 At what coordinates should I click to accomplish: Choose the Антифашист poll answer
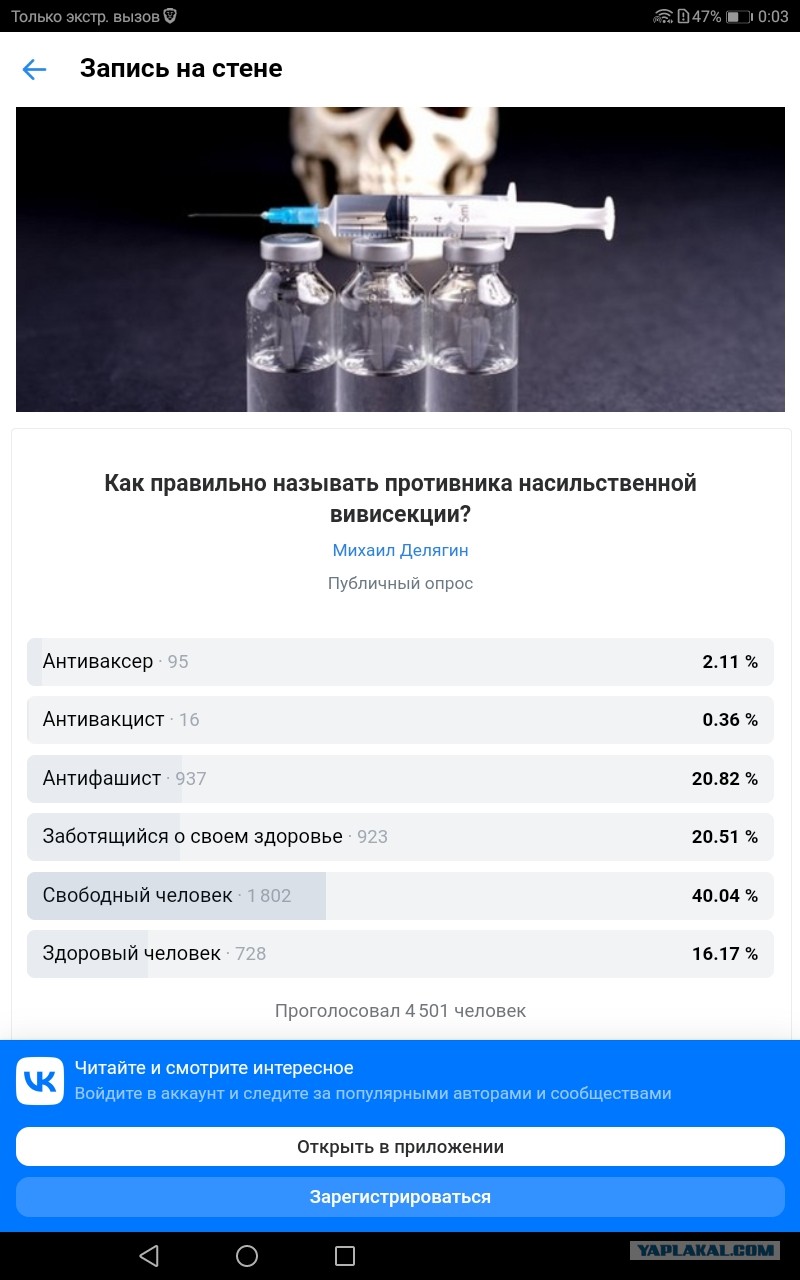tap(400, 779)
